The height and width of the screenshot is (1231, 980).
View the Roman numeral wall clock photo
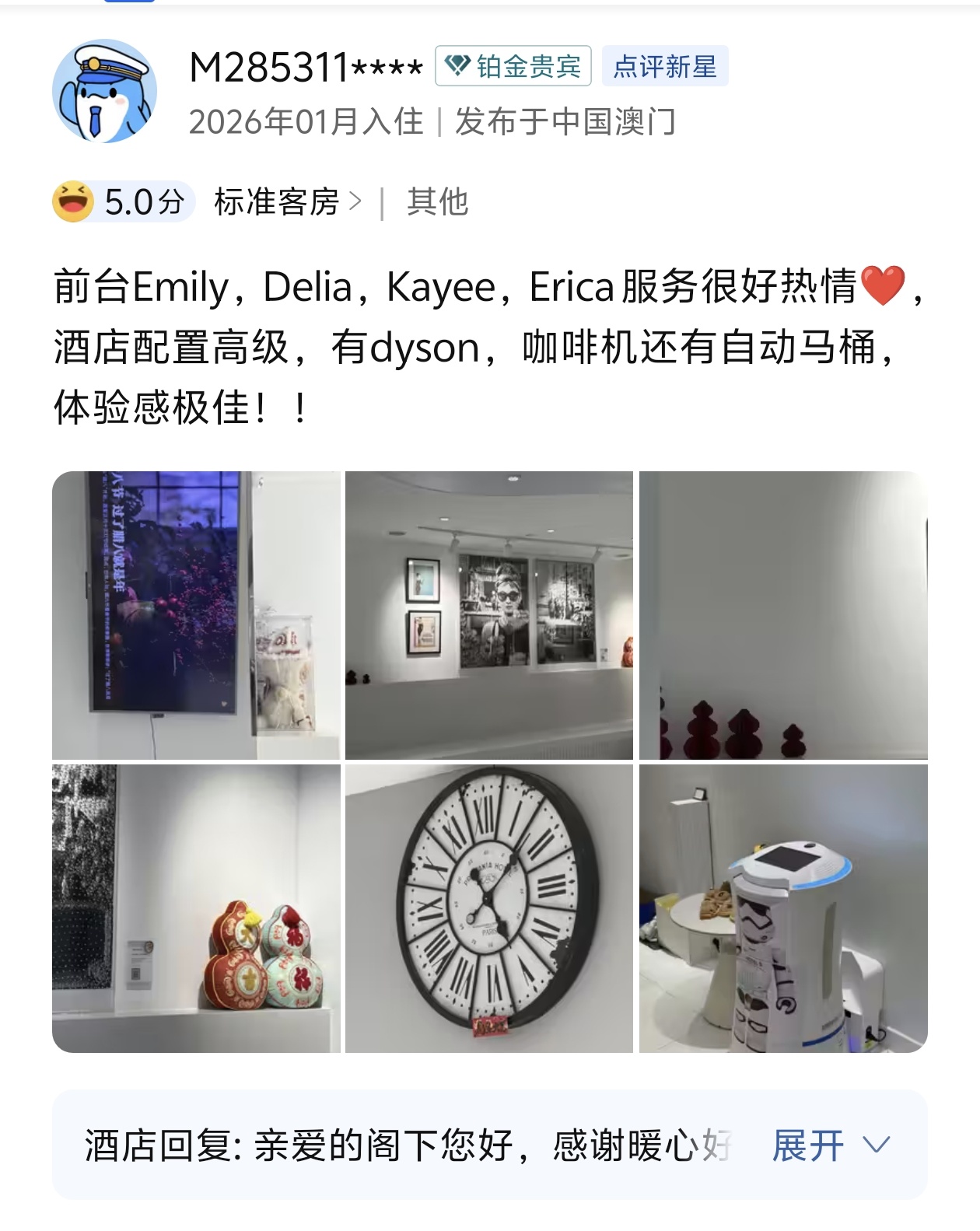[488, 908]
